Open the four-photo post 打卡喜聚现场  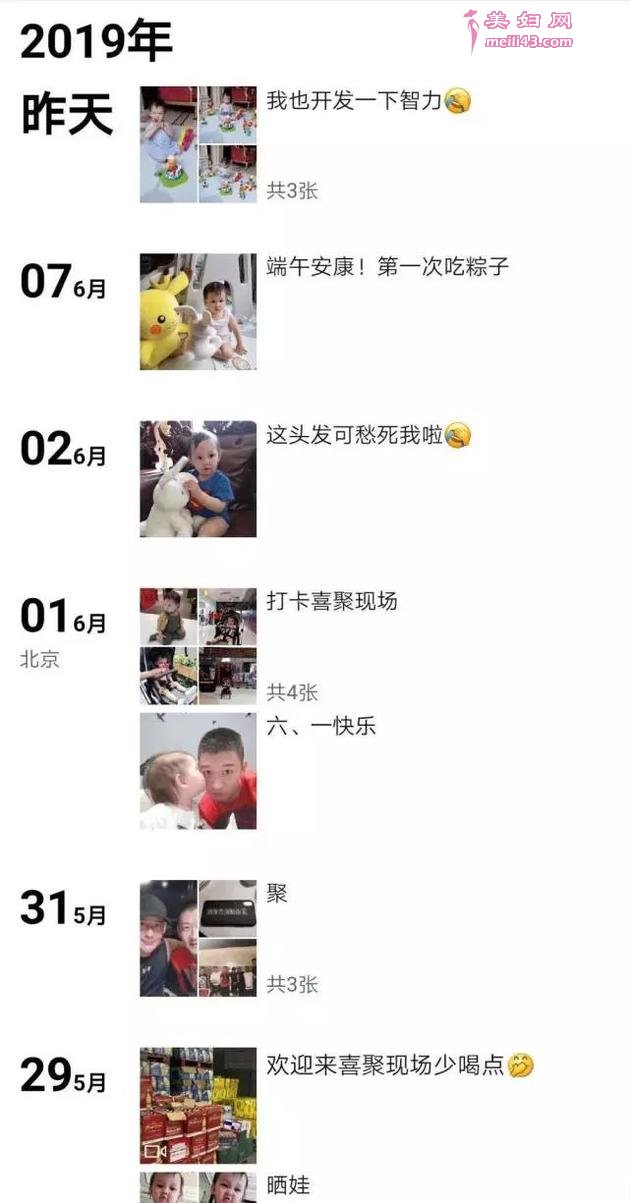pyautogui.click(x=198, y=646)
